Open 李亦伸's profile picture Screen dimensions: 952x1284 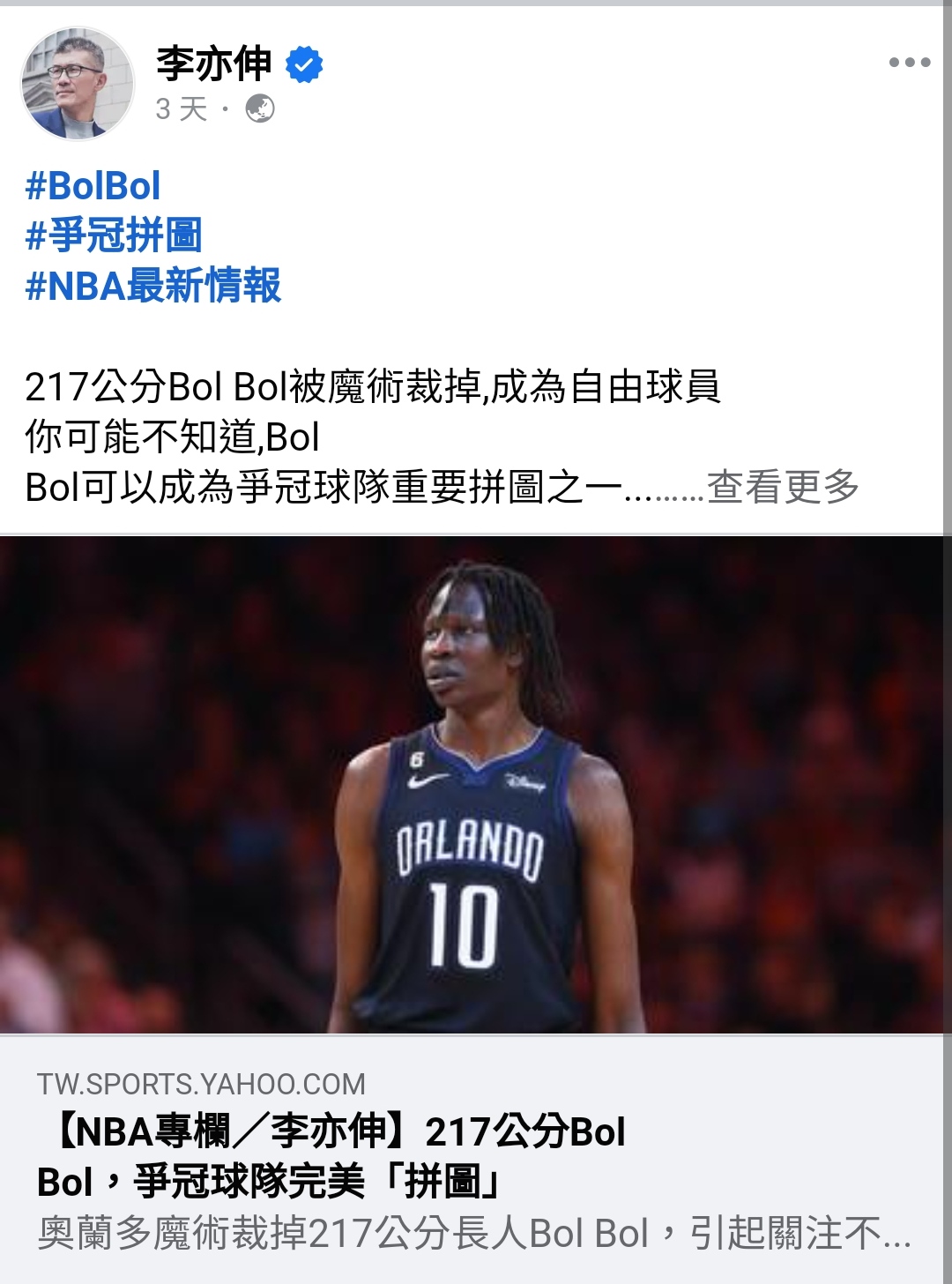78,84
